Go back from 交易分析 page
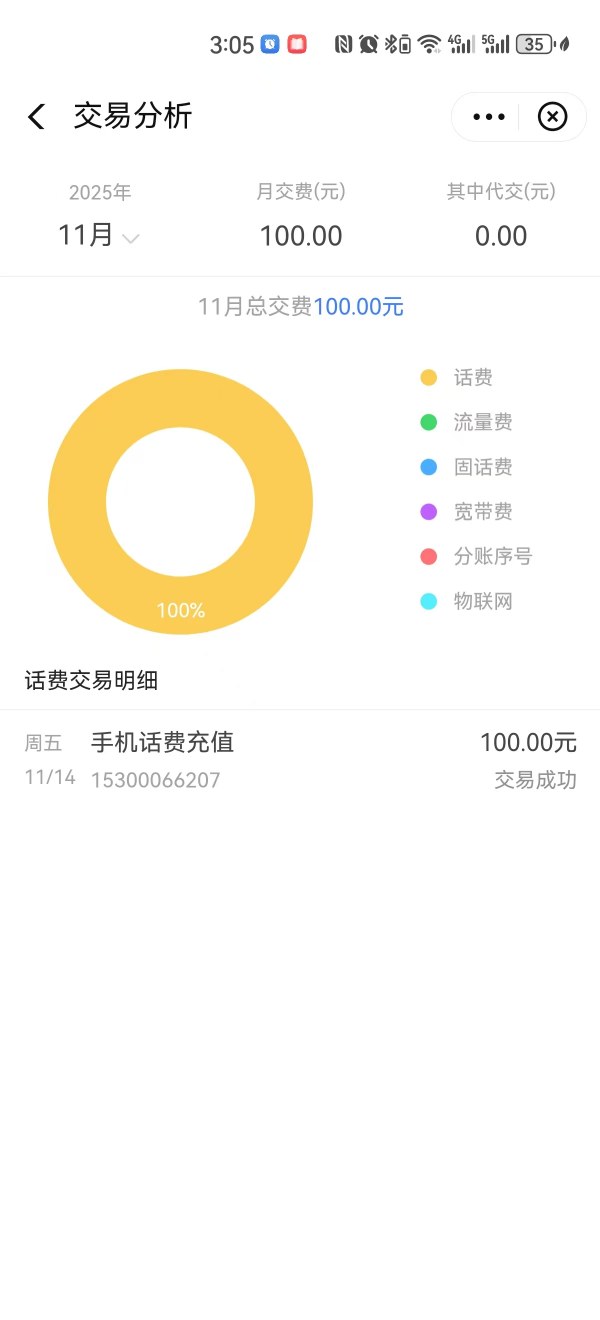 click(36, 117)
